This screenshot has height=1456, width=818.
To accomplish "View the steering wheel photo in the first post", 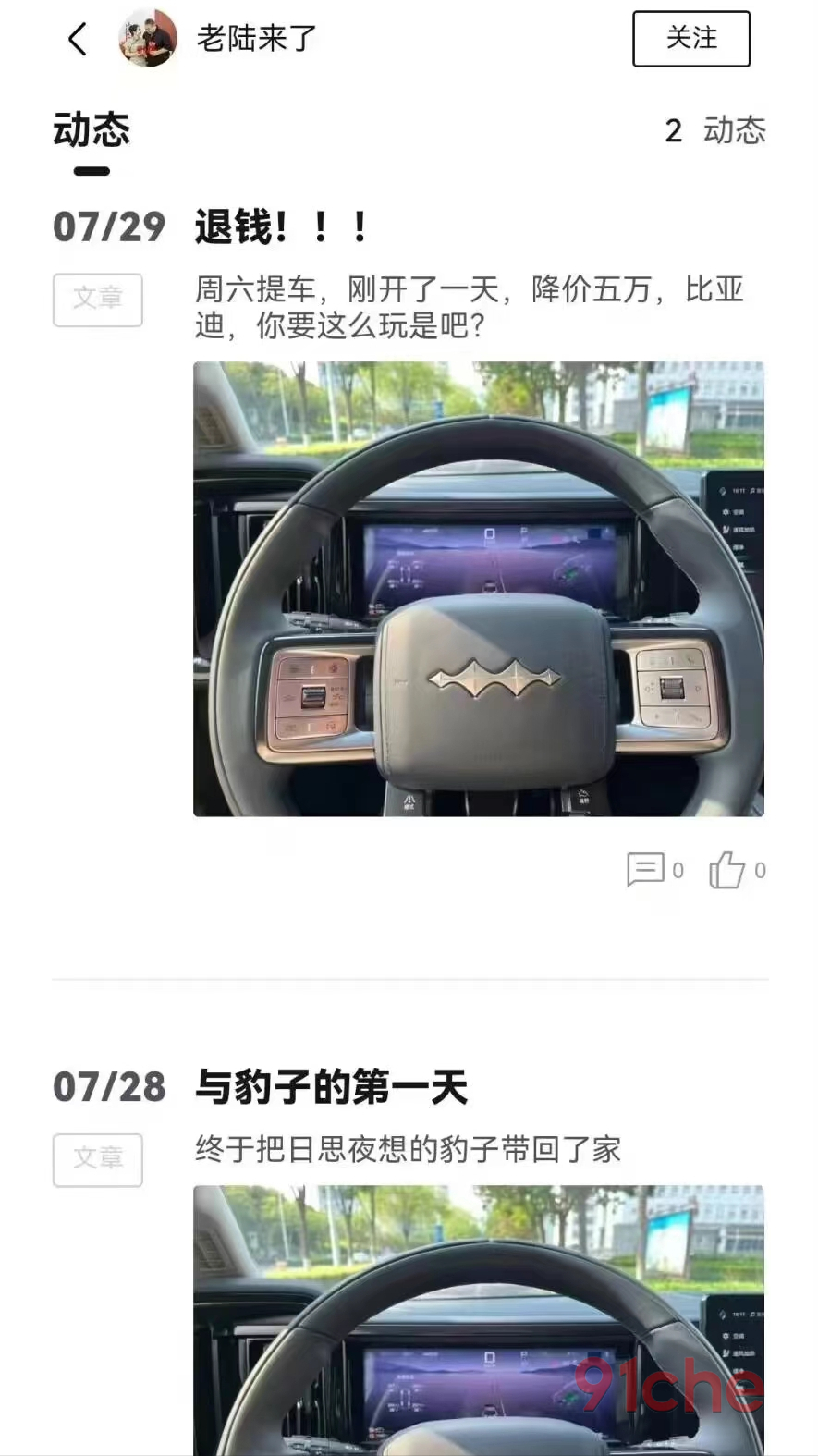I will 481,589.
